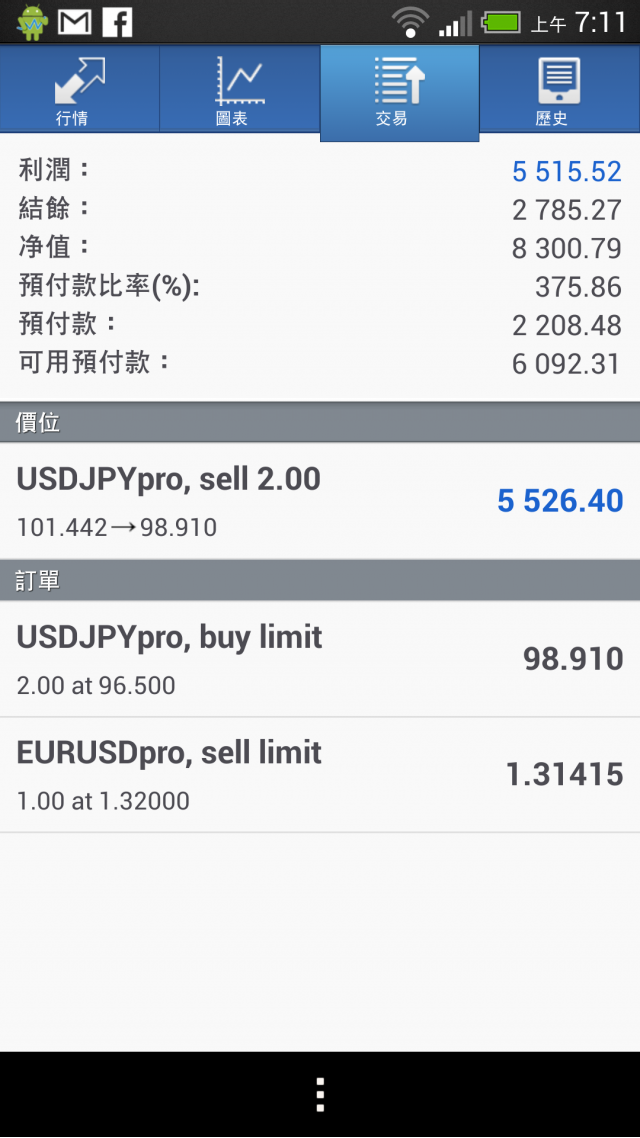The width and height of the screenshot is (640, 1138).
Task: Open the 圖表 chart tab
Action: tap(239, 89)
